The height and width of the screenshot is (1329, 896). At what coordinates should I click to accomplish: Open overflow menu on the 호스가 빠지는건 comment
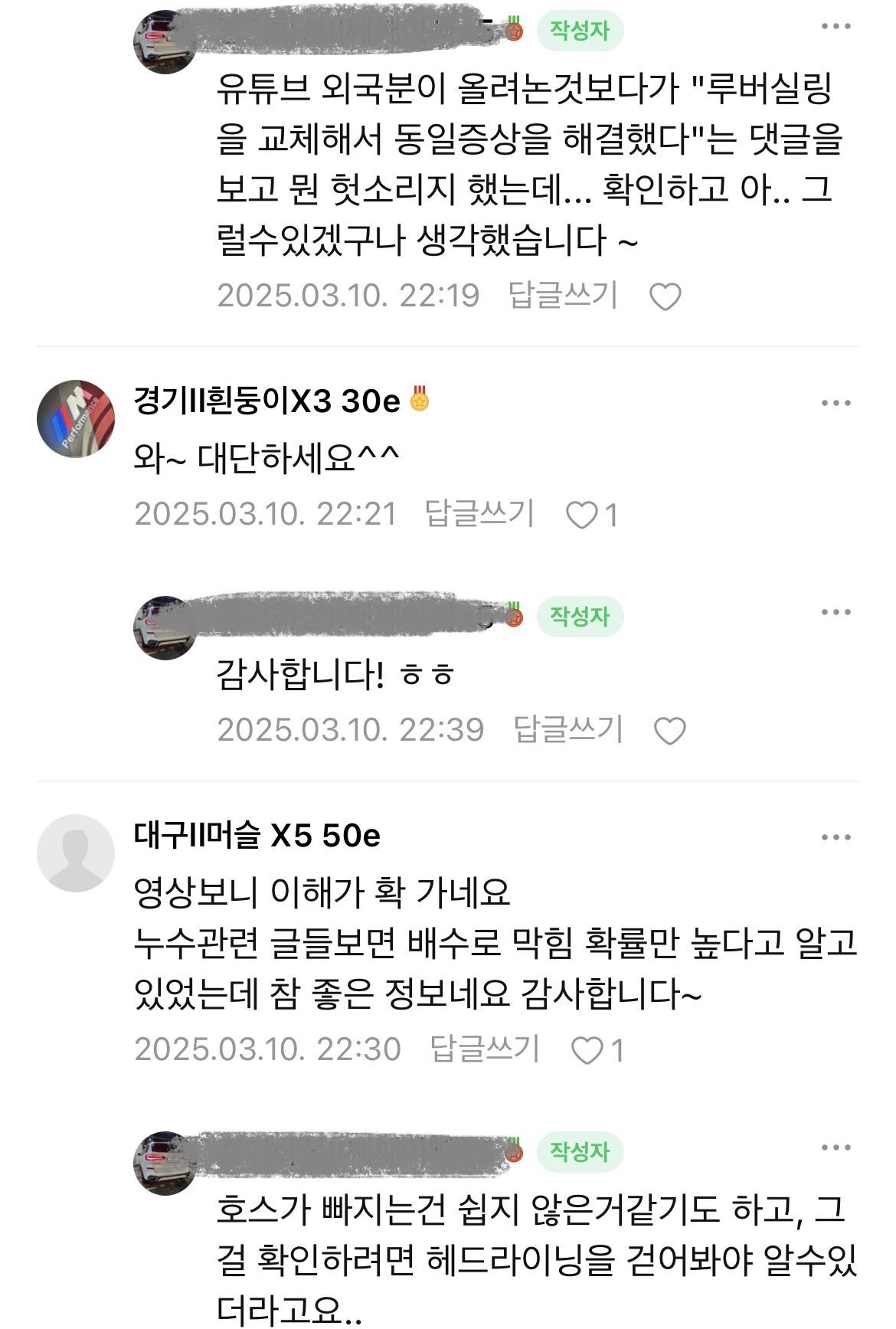[836, 1148]
